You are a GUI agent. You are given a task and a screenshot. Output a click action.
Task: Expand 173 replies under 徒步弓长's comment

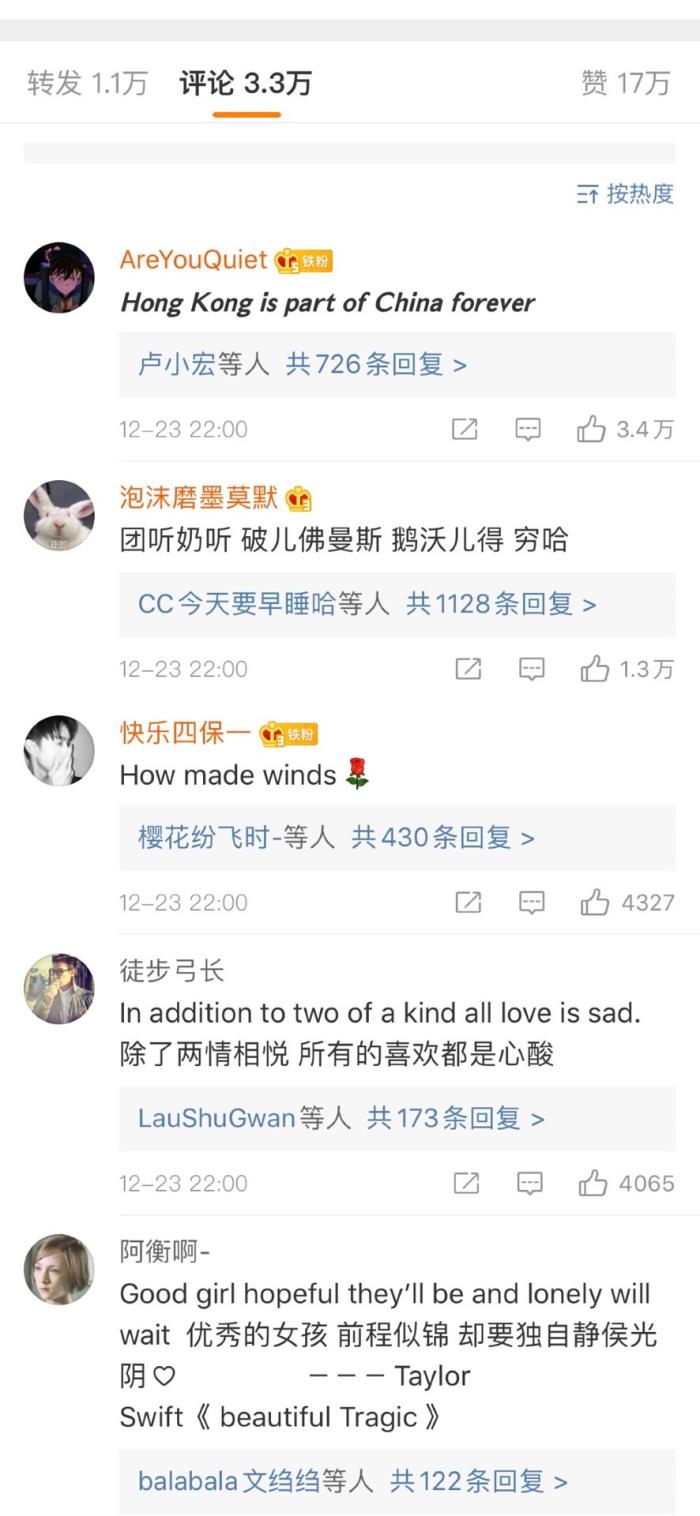(455, 1118)
